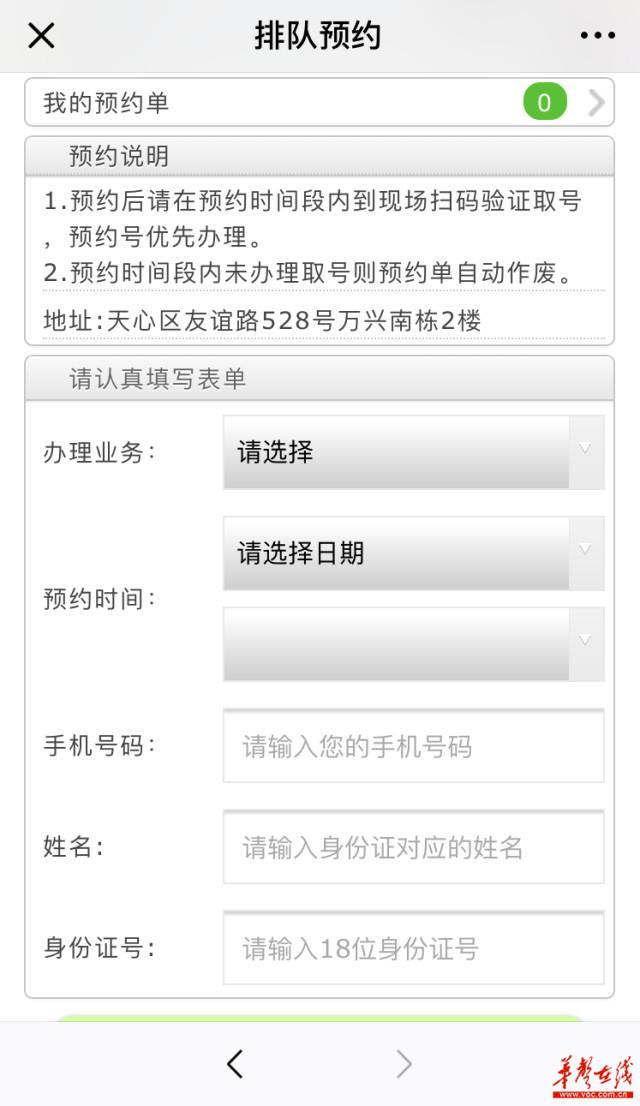
Task: Close the 排队预约 page
Action: pyautogui.click(x=41, y=35)
